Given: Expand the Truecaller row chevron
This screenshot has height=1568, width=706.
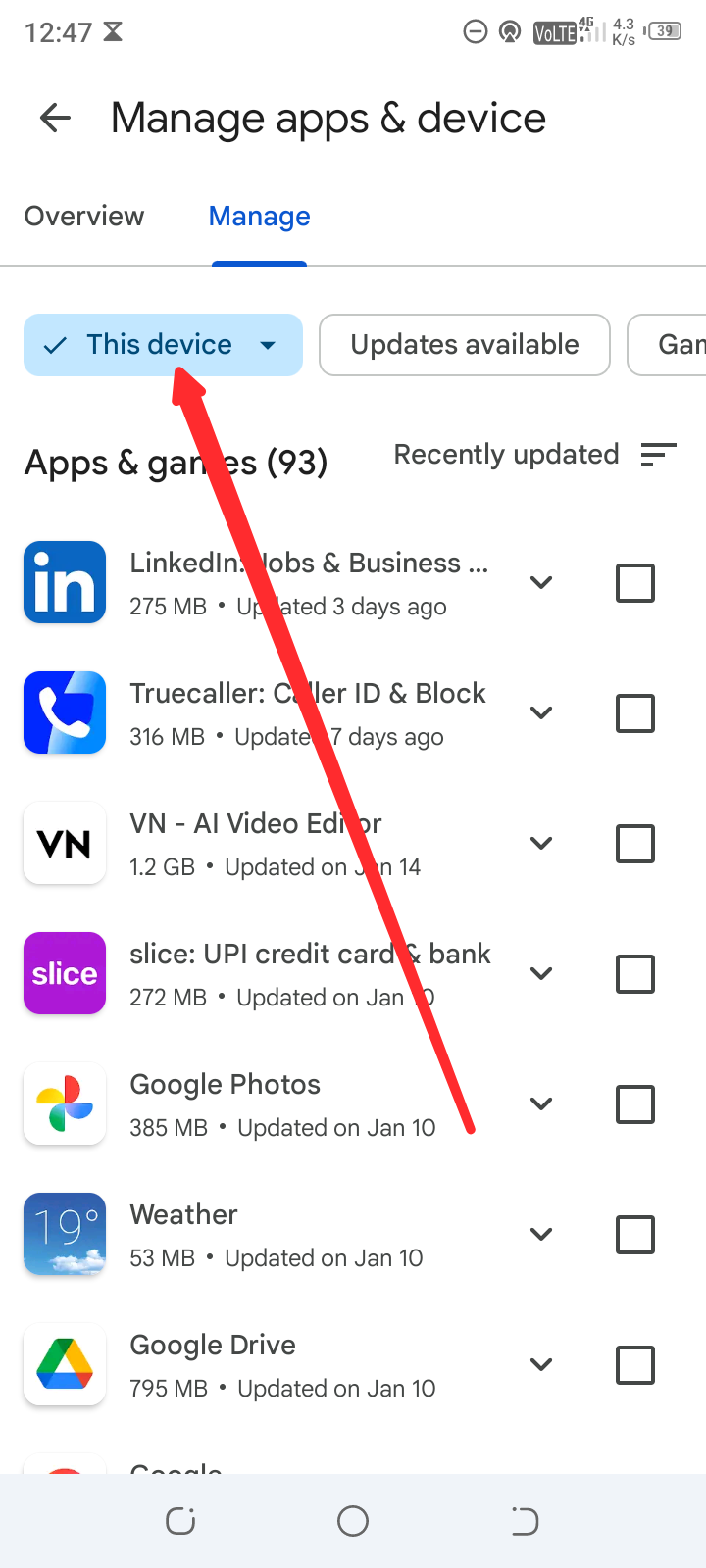Looking at the screenshot, I should click(x=541, y=713).
